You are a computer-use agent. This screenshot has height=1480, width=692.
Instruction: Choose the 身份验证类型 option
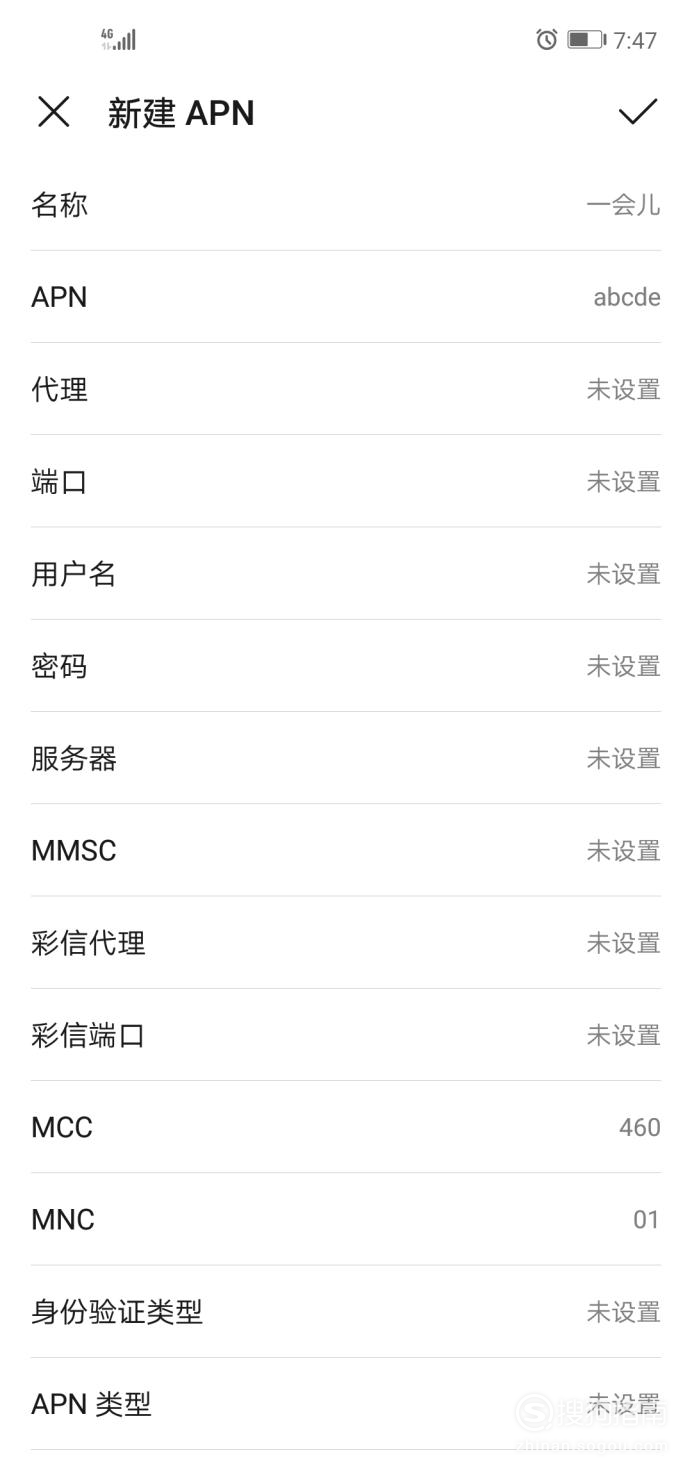pyautogui.click(x=346, y=1311)
